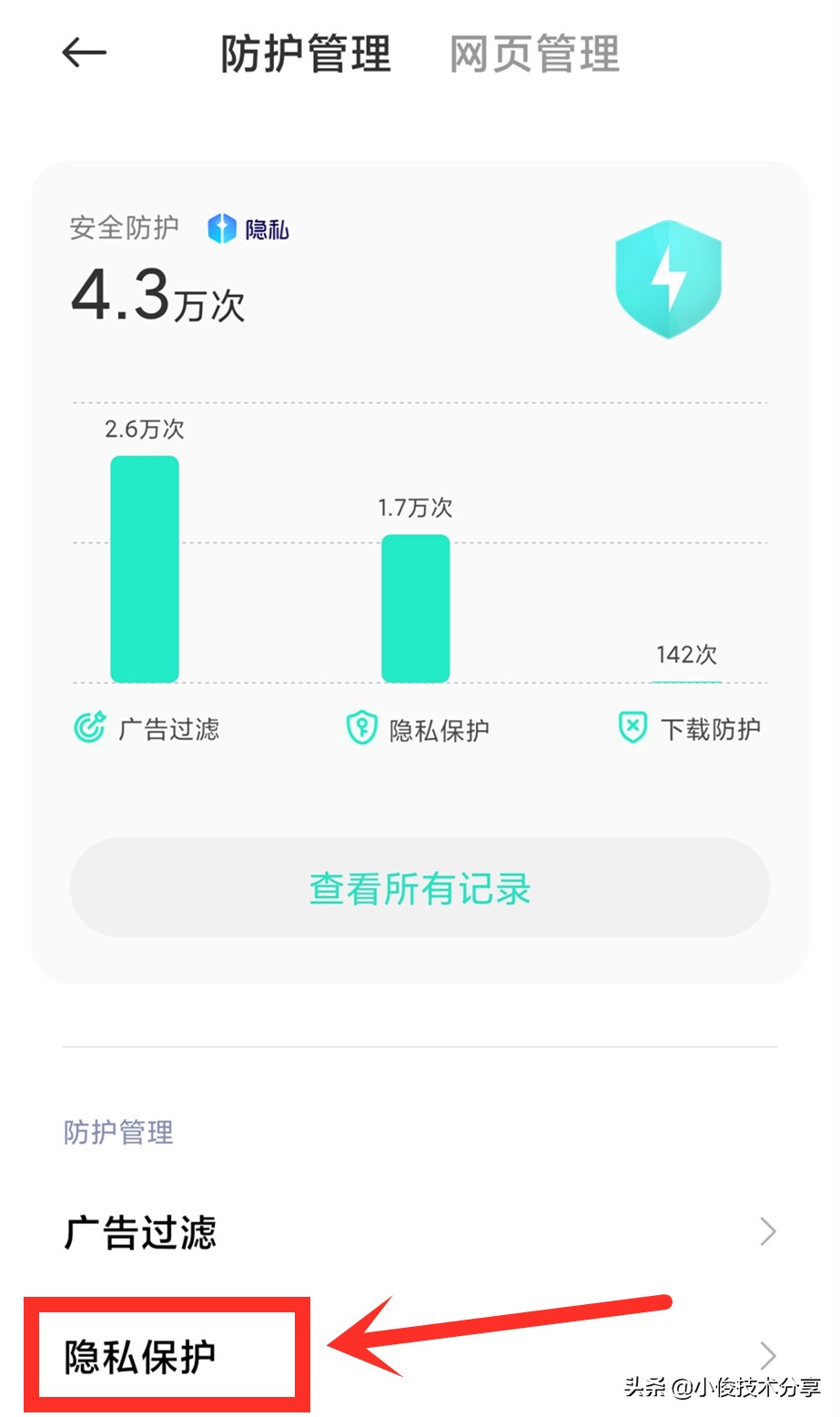Image resolution: width=840 pixels, height=1417 pixels.
Task: Select the 安全防护 section header icon
Action: click(218, 228)
